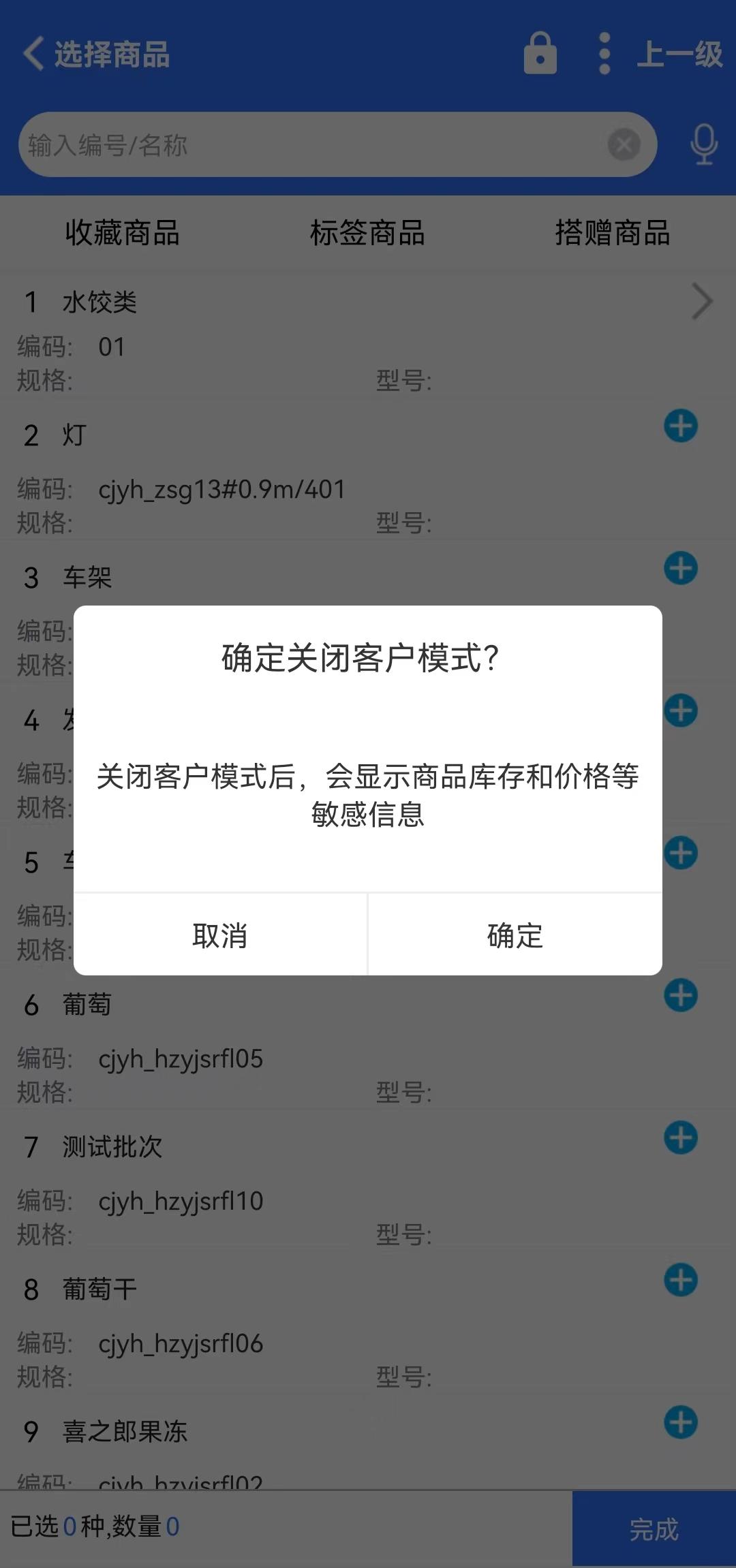Start voice input with the microphone icon
Viewport: 736px width, 1568px height.
(703, 144)
